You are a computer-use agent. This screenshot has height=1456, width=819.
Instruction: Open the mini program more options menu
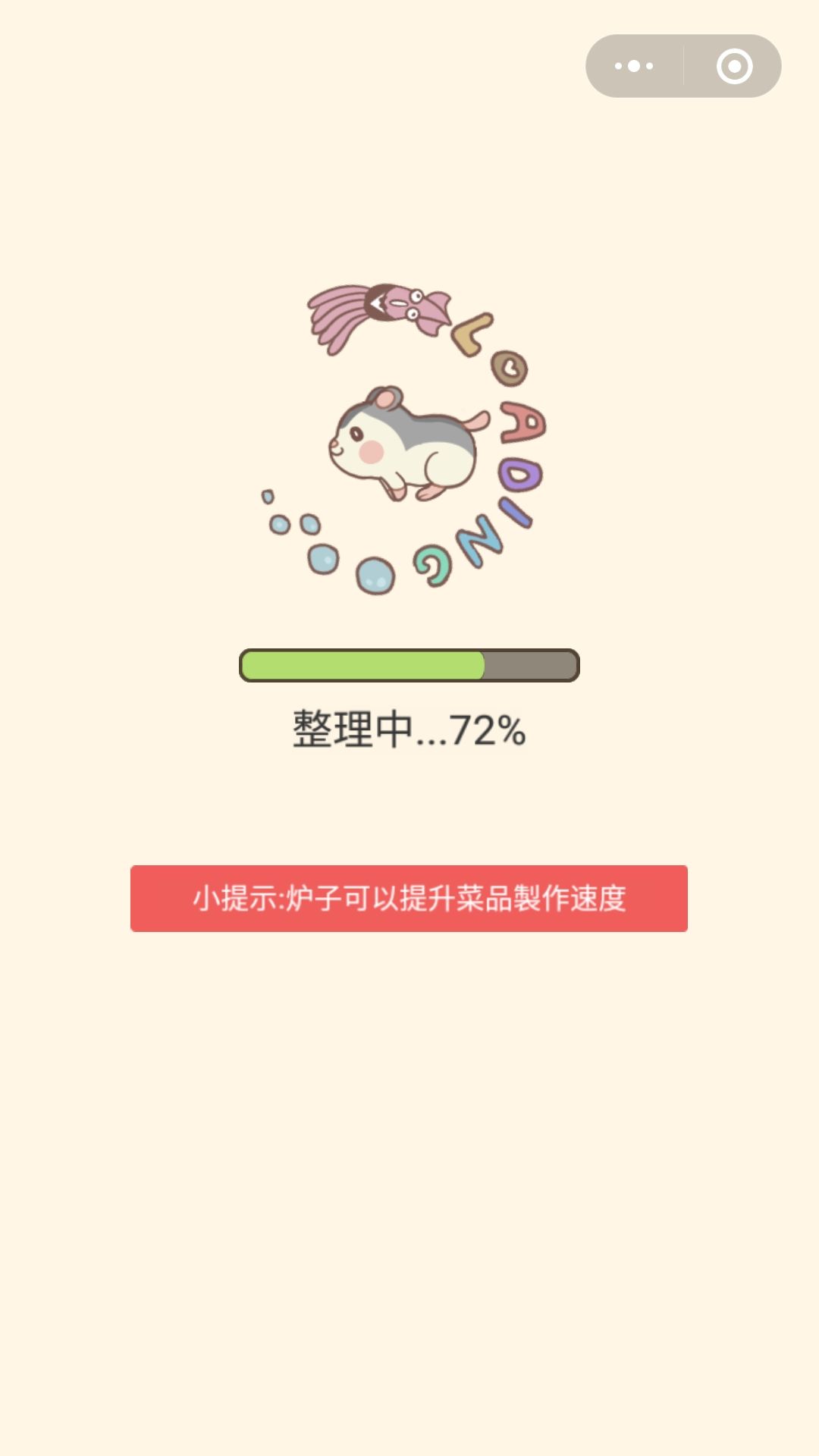(634, 66)
